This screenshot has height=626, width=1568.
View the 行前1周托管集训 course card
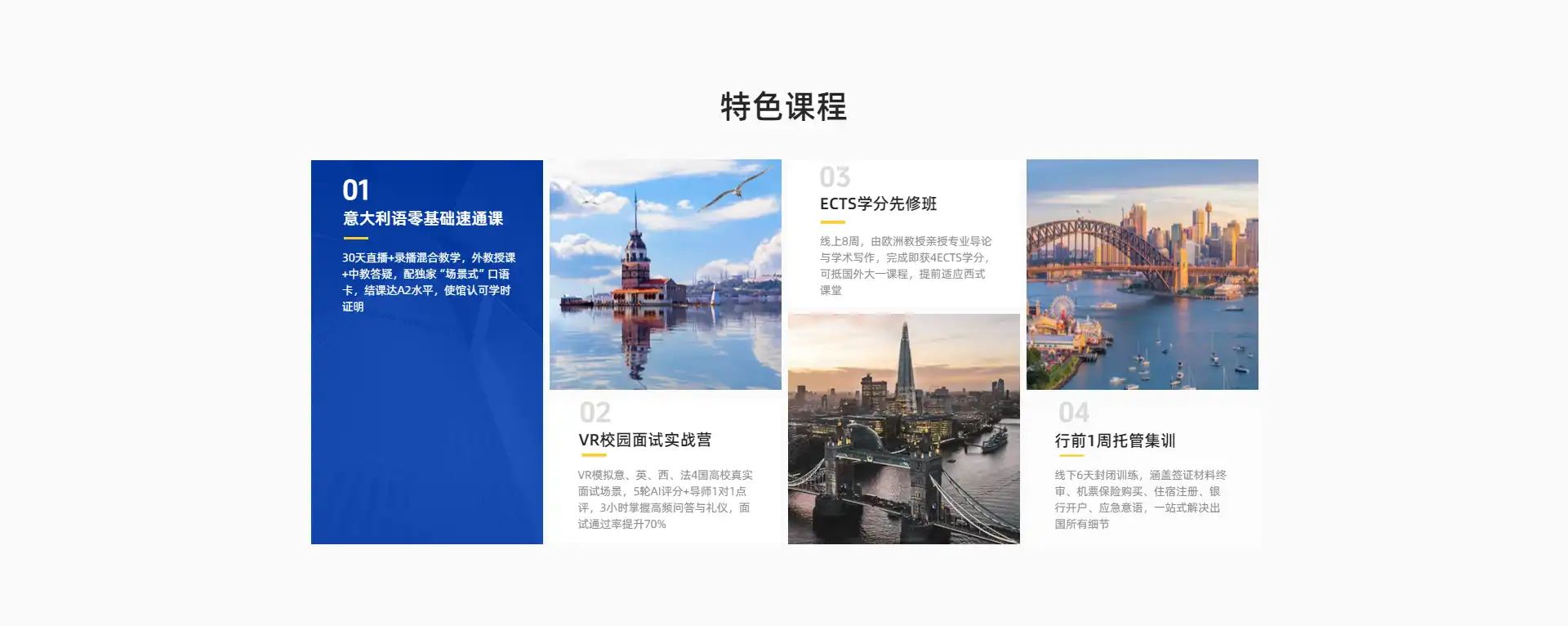tap(1115, 440)
